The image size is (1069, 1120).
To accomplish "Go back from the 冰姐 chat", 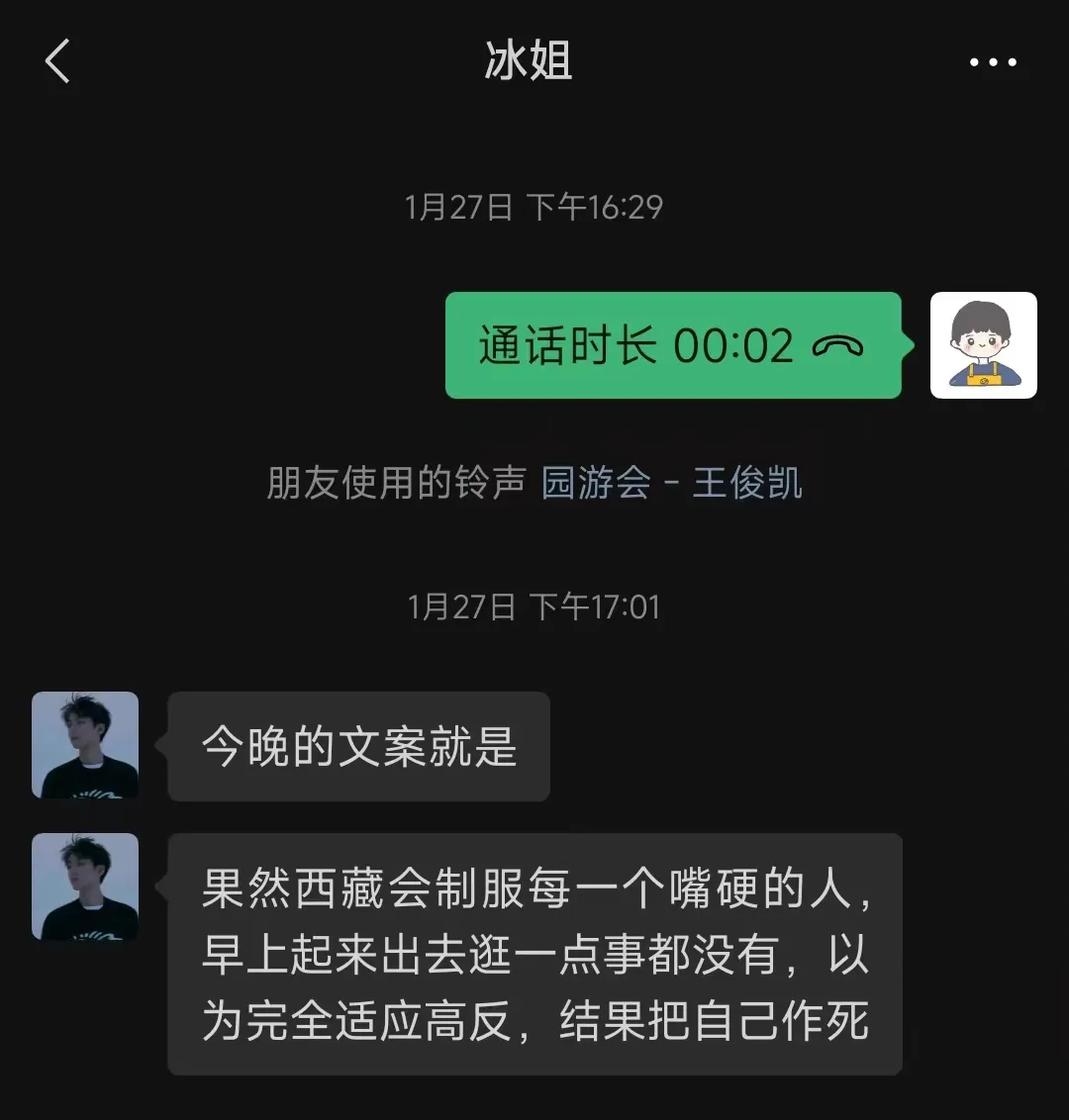I will click(57, 61).
